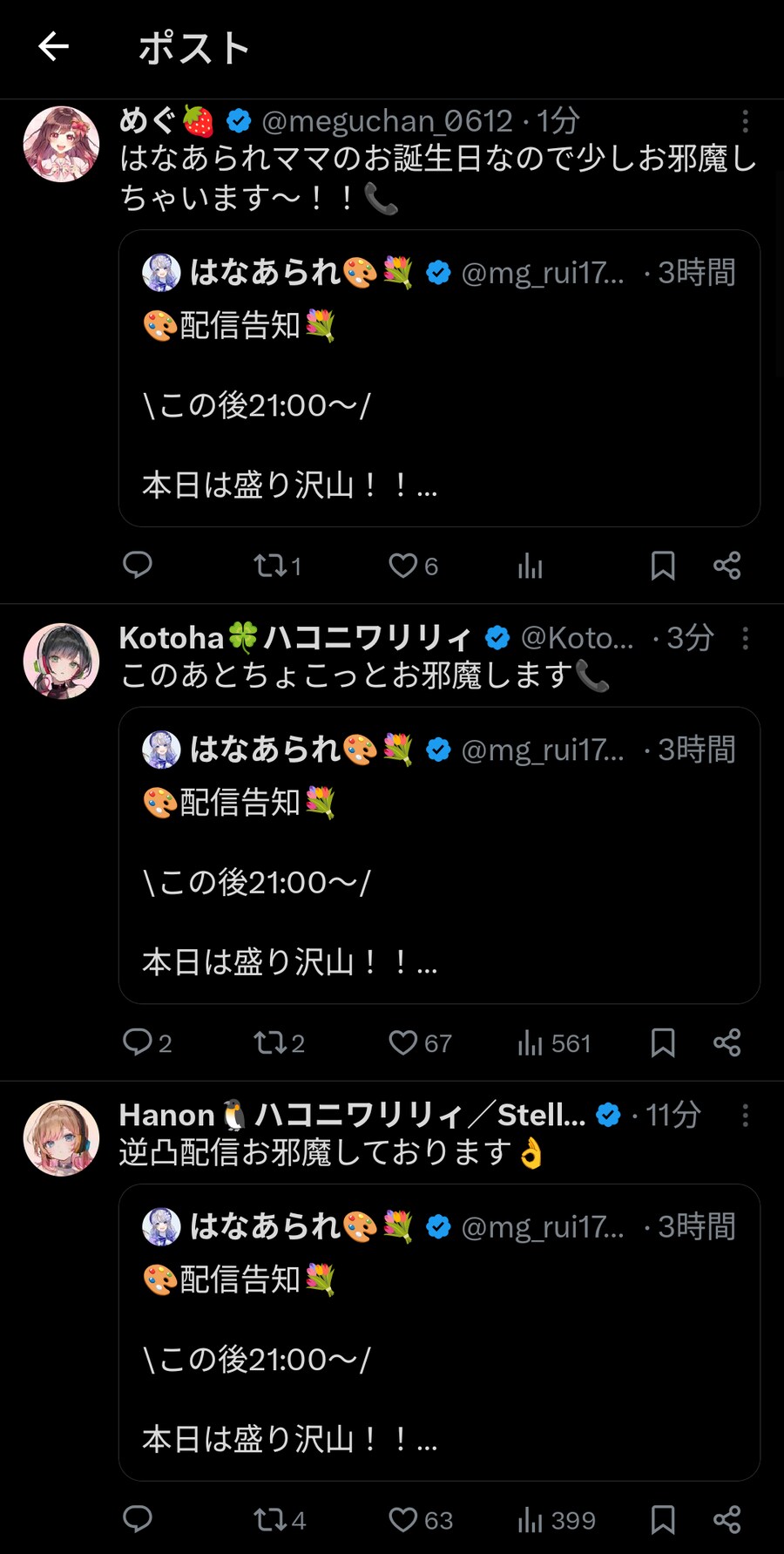Screen dimensions: 784x1554
Task: Open reply composer for めぐ's post
Action: pos(139,566)
